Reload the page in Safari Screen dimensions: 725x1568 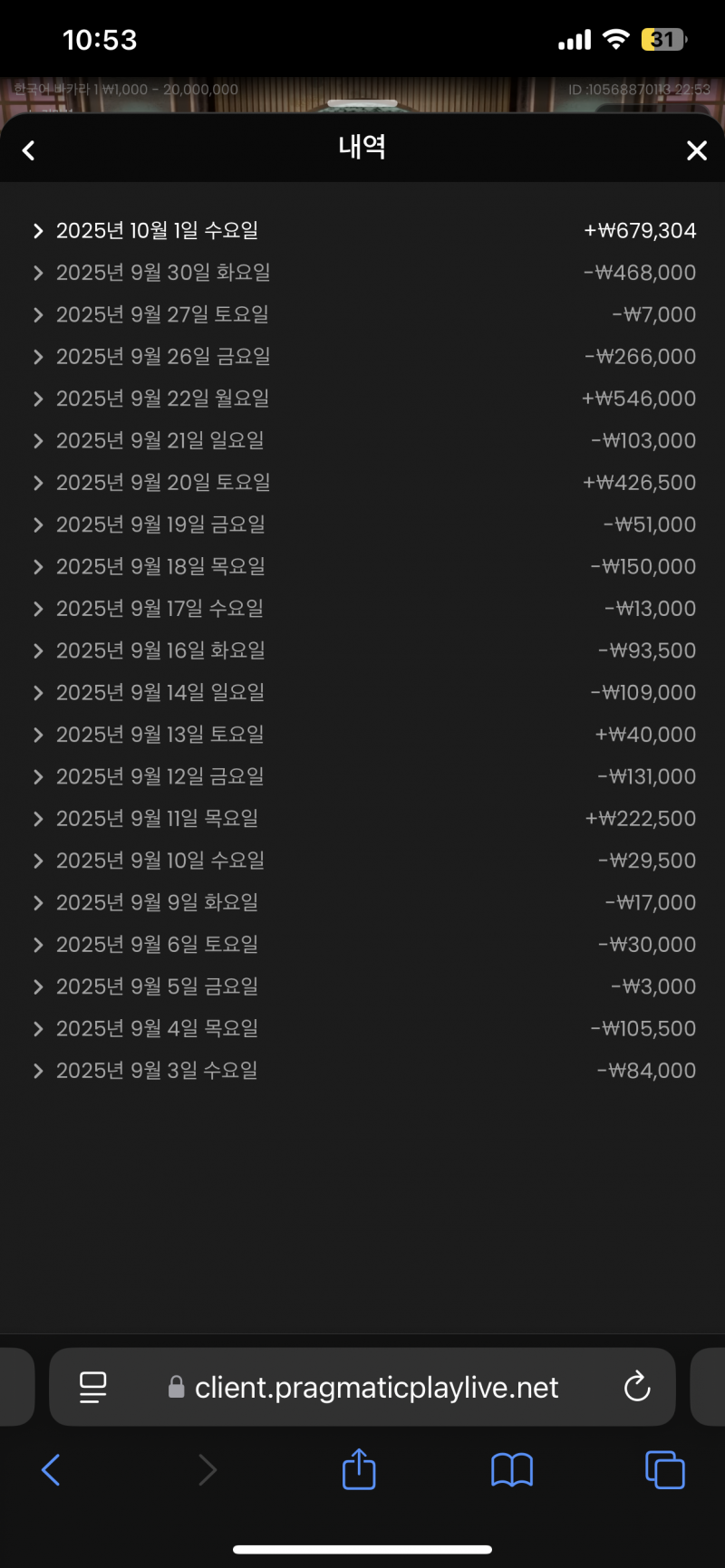pyautogui.click(x=637, y=1387)
